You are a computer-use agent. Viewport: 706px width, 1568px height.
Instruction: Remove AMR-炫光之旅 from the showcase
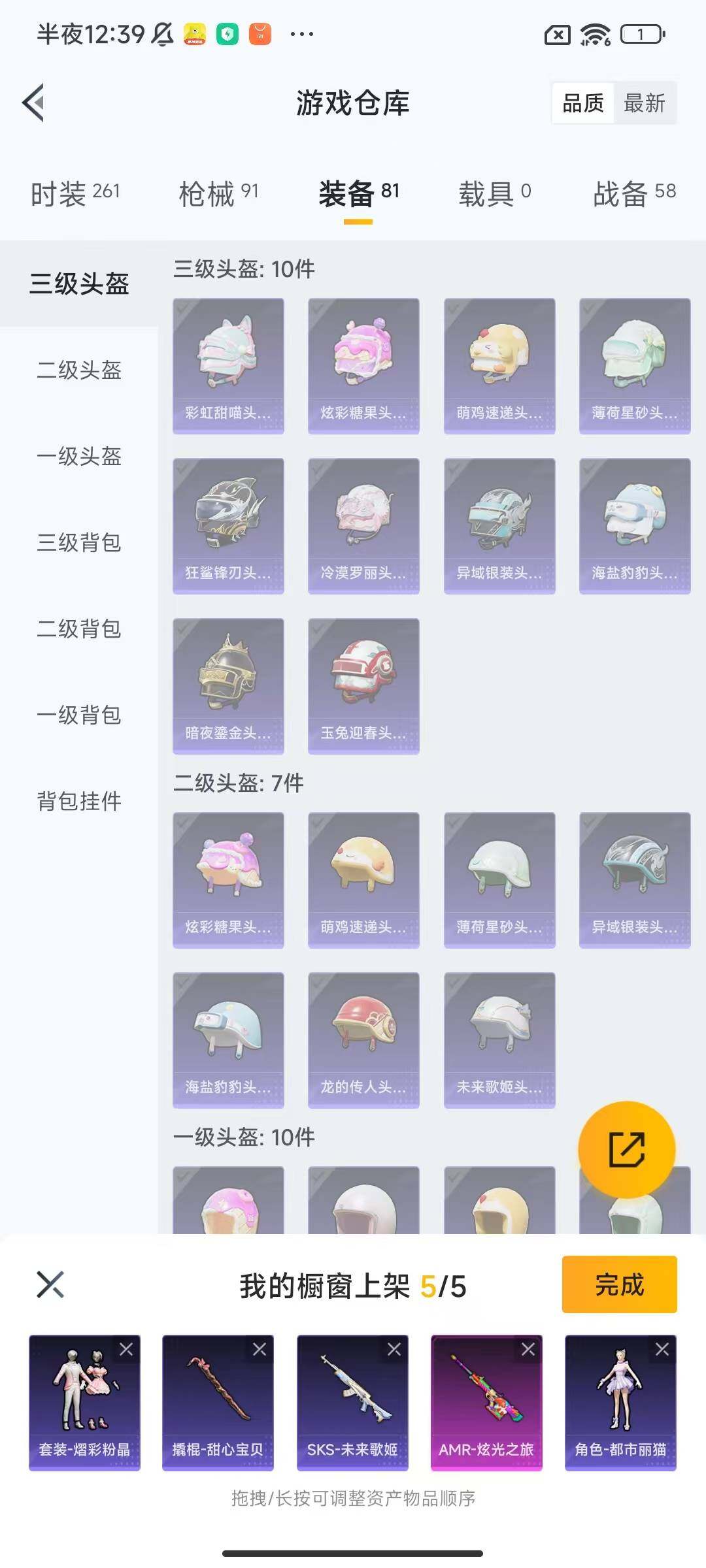point(528,1349)
